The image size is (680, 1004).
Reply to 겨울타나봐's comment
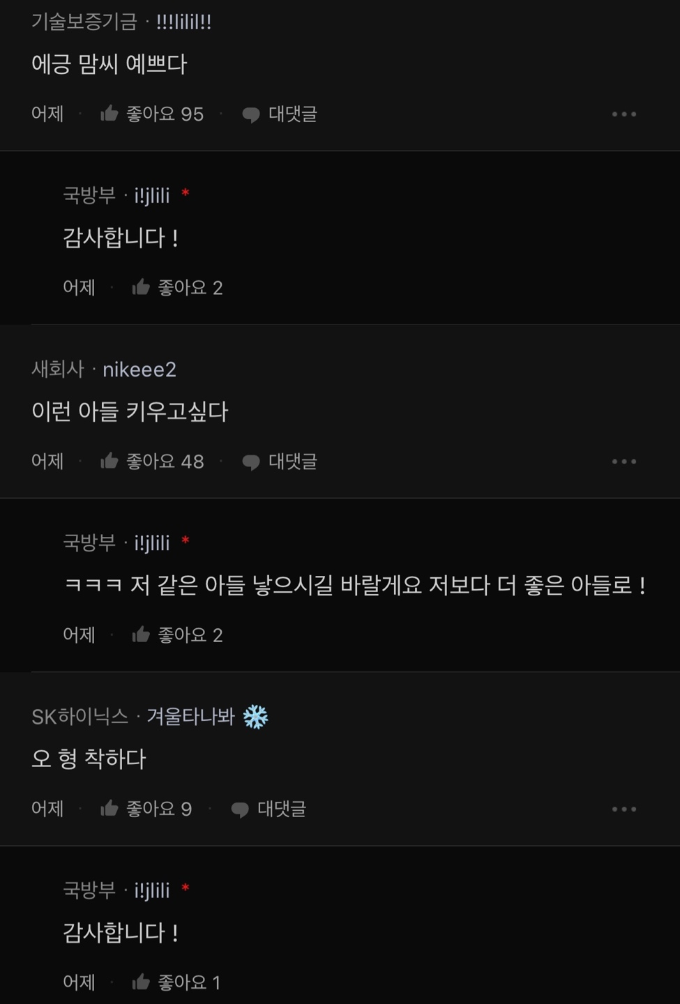pos(269,808)
